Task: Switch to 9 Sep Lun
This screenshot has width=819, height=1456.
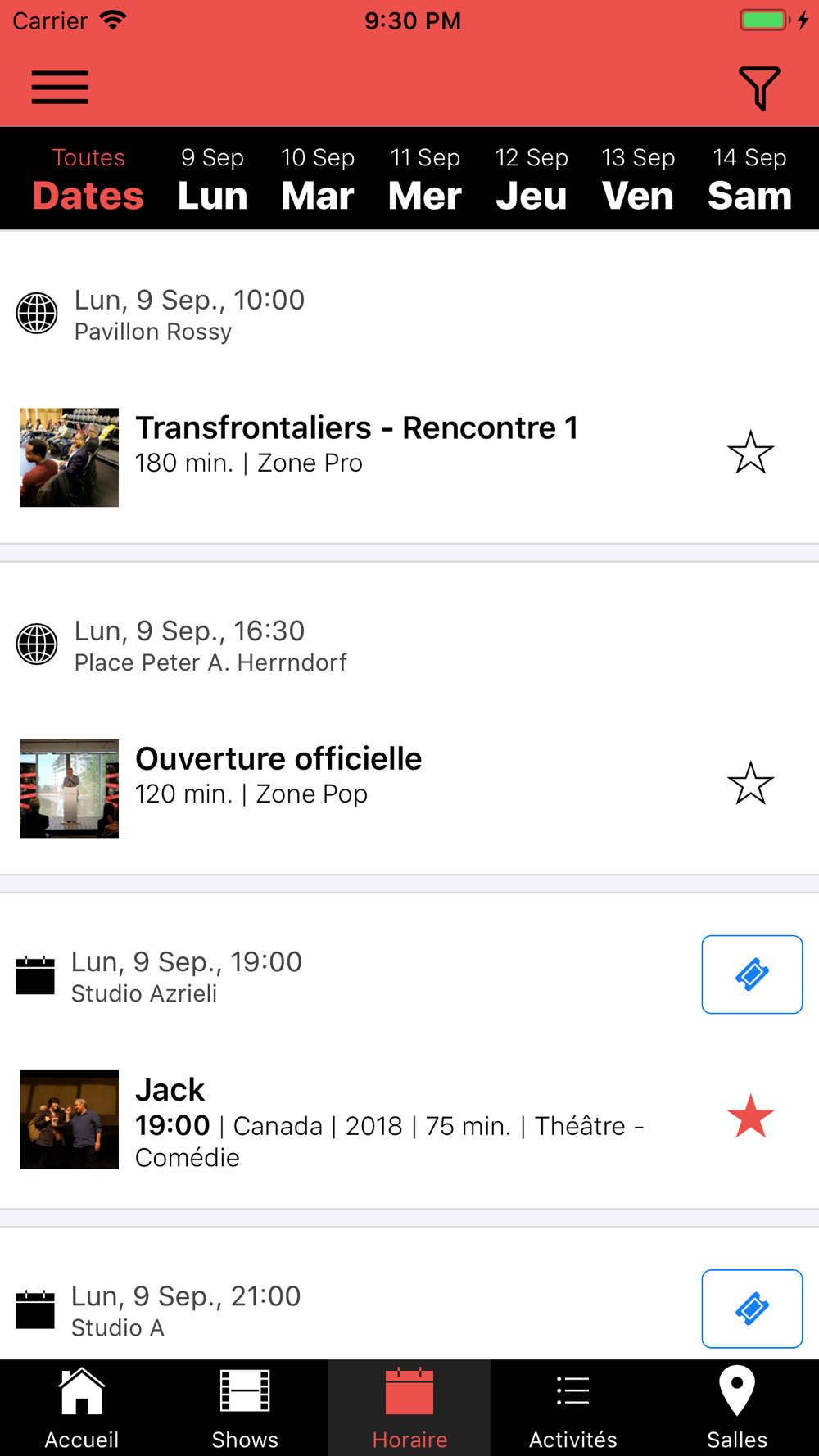Action: click(212, 179)
